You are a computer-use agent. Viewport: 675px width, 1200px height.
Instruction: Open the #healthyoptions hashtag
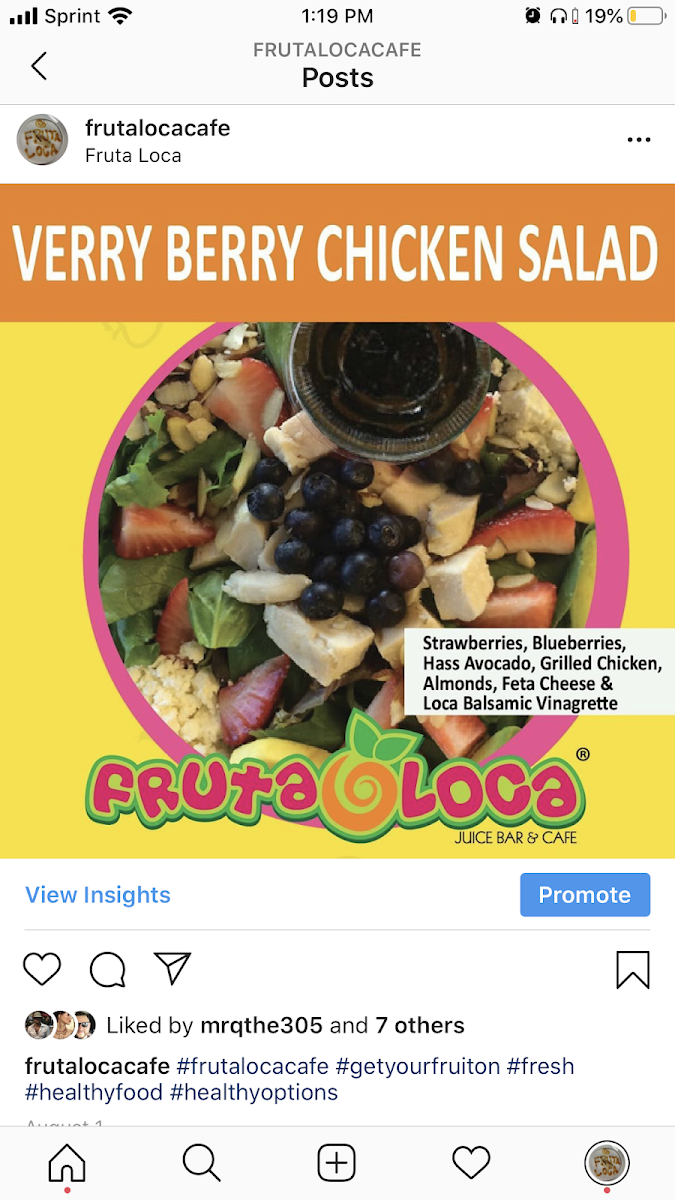click(254, 1093)
